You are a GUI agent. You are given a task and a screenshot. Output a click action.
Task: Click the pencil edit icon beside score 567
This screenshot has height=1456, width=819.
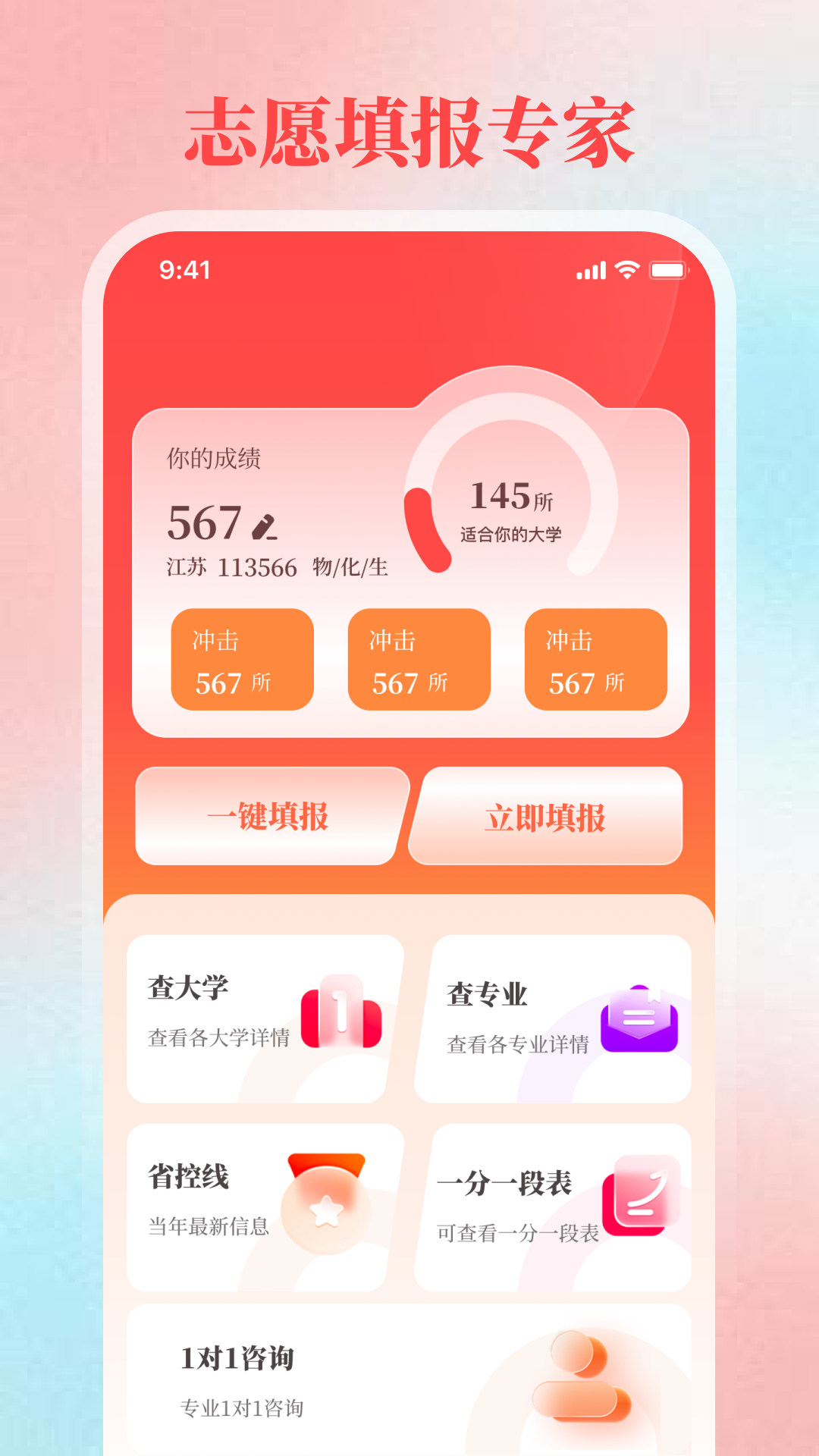(265, 526)
